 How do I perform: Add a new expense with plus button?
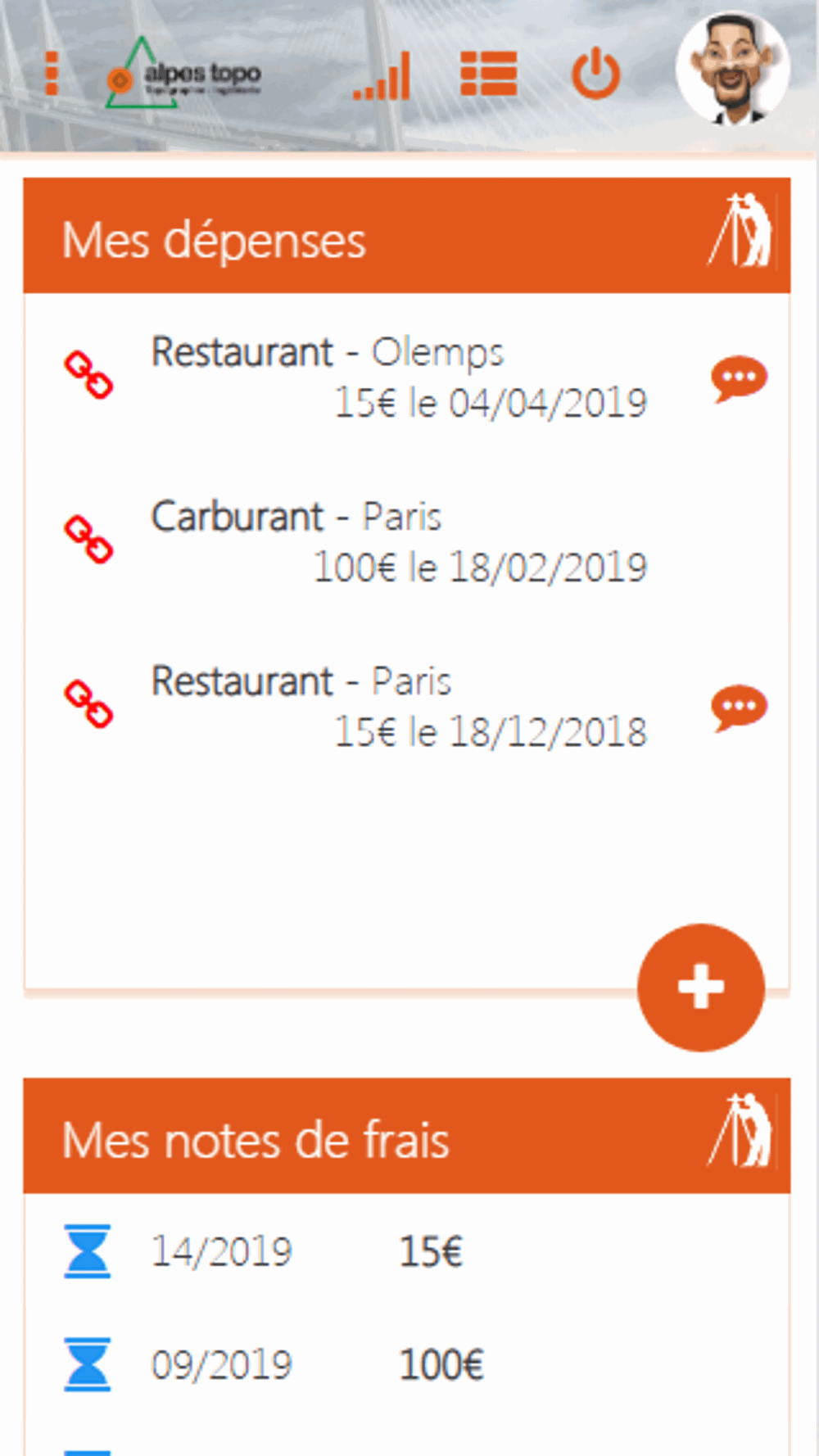click(x=701, y=987)
